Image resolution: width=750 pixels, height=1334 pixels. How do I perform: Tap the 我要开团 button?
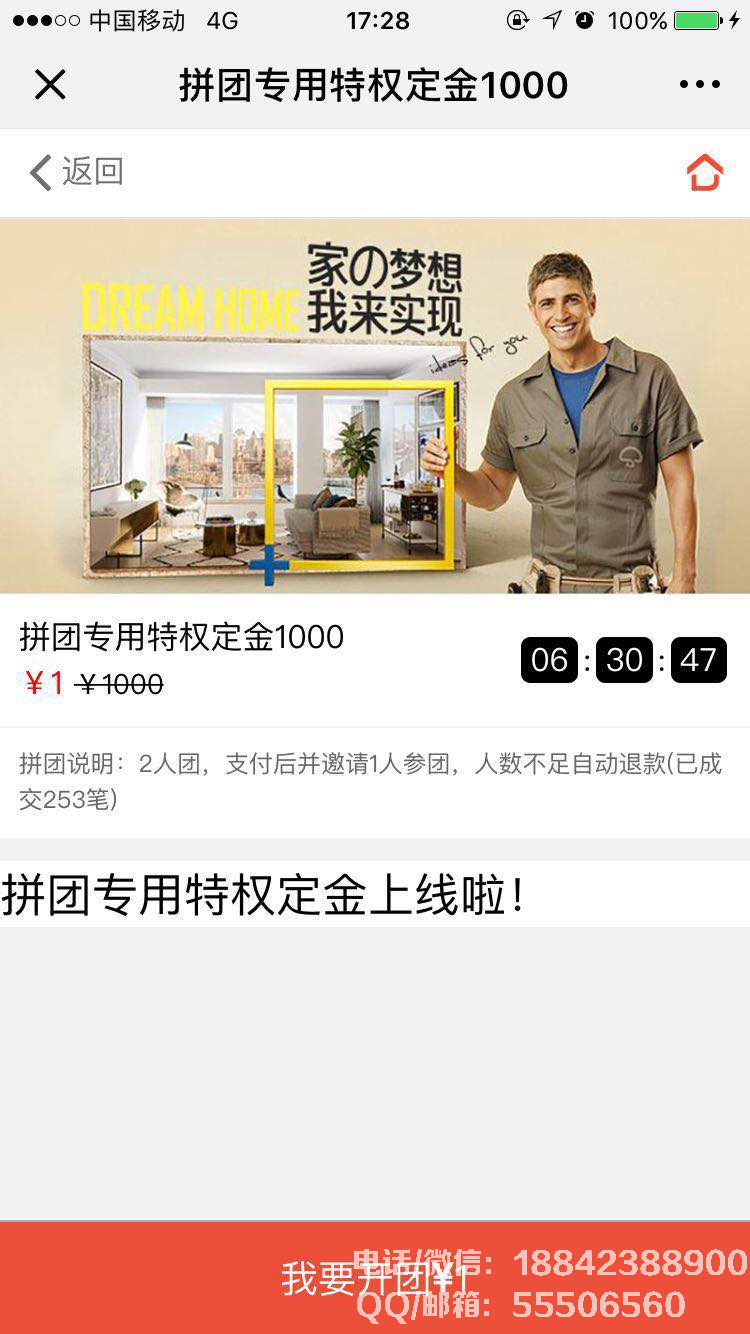pyautogui.click(x=375, y=1277)
